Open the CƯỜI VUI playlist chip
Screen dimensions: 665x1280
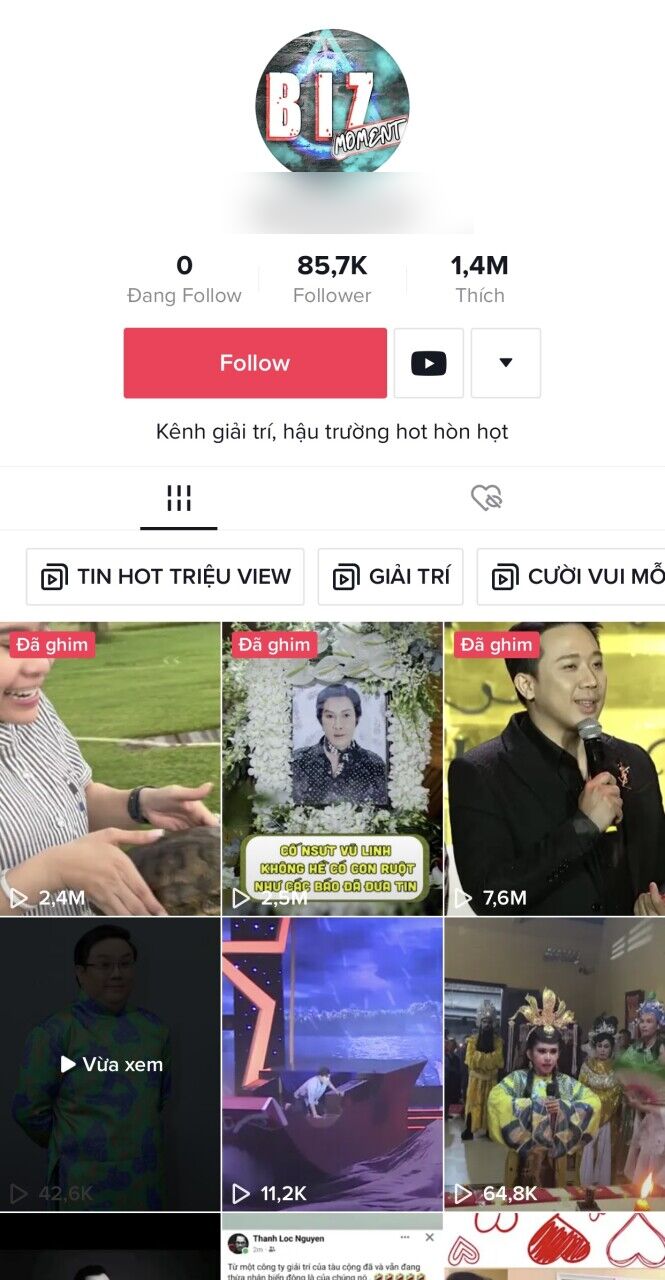[x=575, y=577]
